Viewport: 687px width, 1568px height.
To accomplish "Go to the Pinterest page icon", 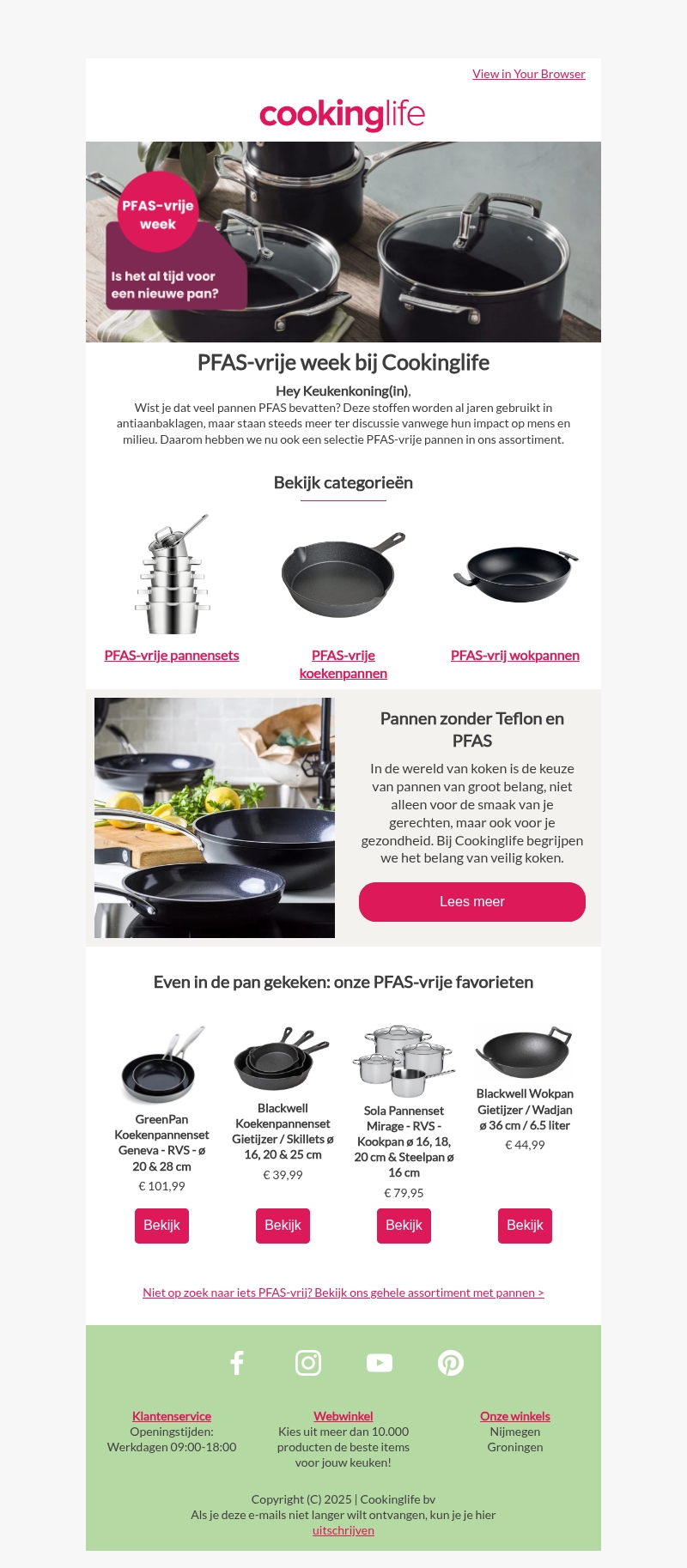I will [451, 1363].
